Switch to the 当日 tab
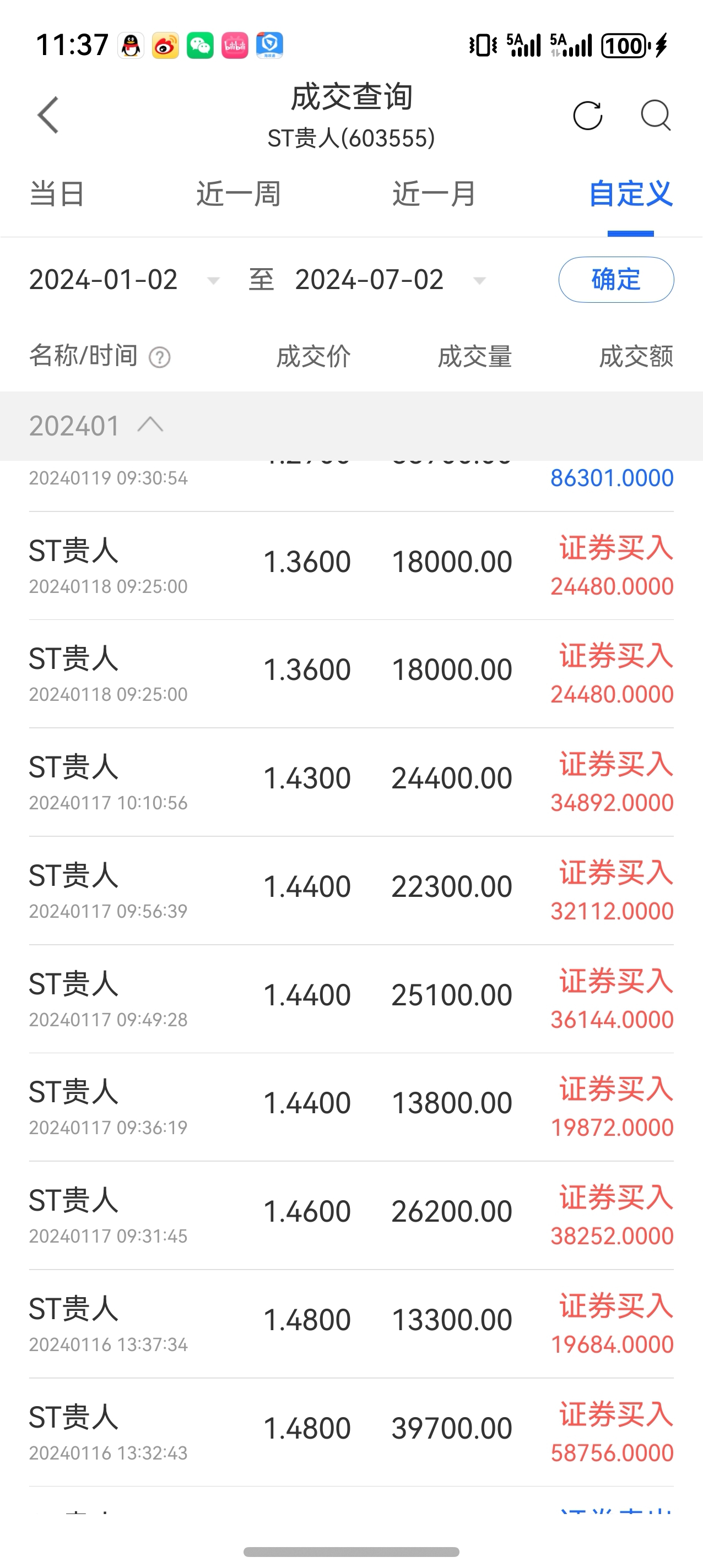Image resolution: width=703 pixels, height=1568 pixels. [57, 194]
